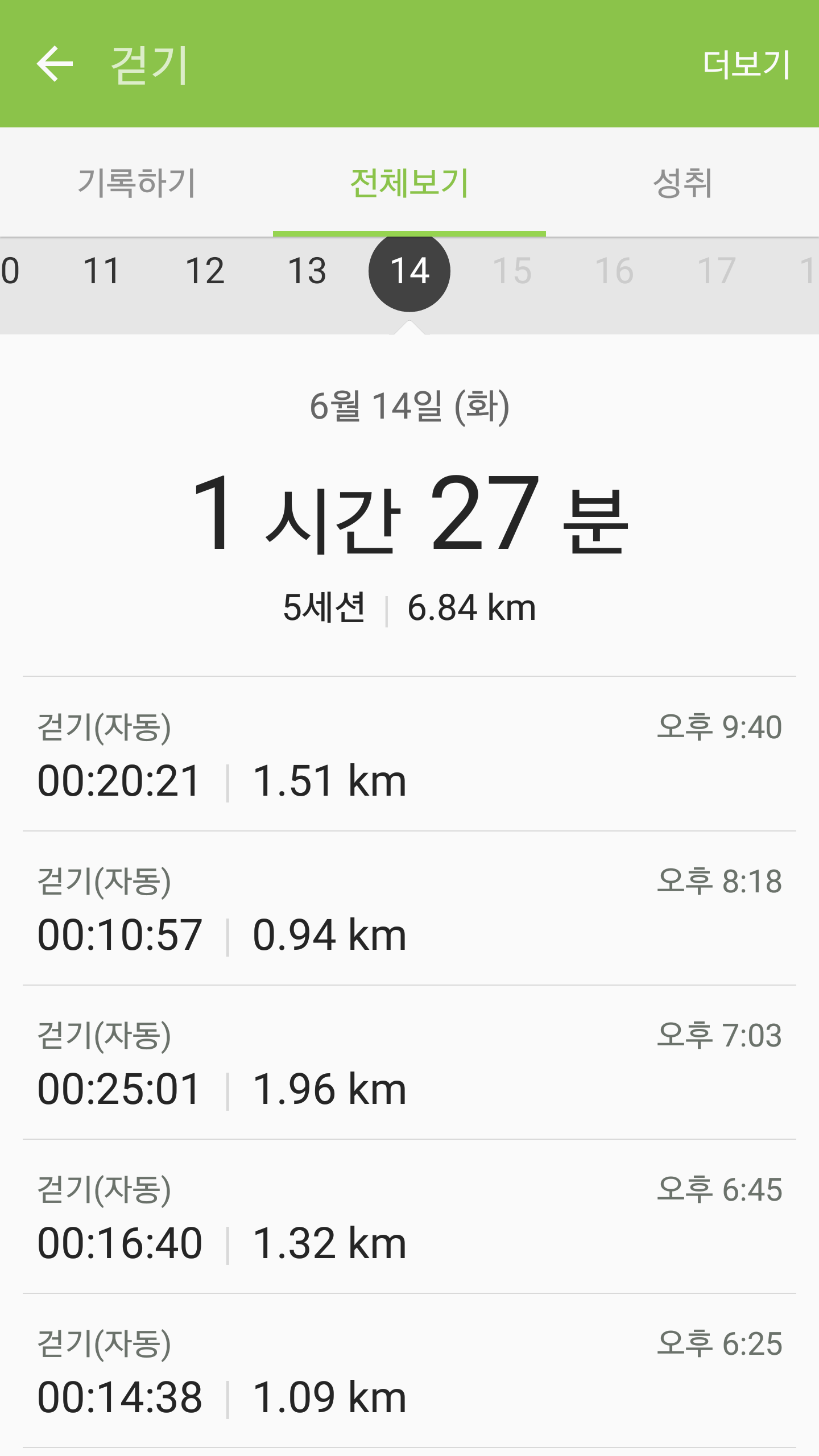Select the 전체보기 tab

click(x=409, y=183)
